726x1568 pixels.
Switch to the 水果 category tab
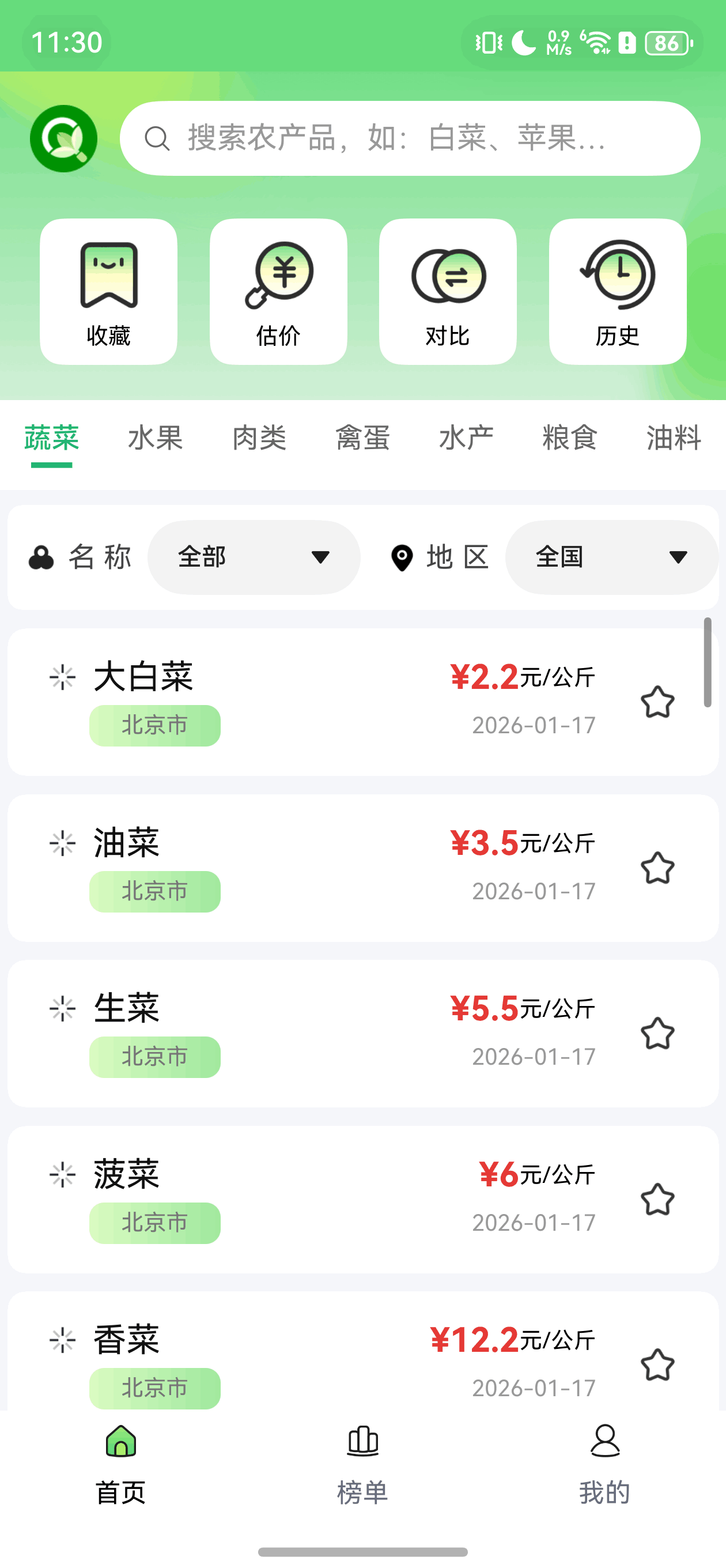point(155,438)
